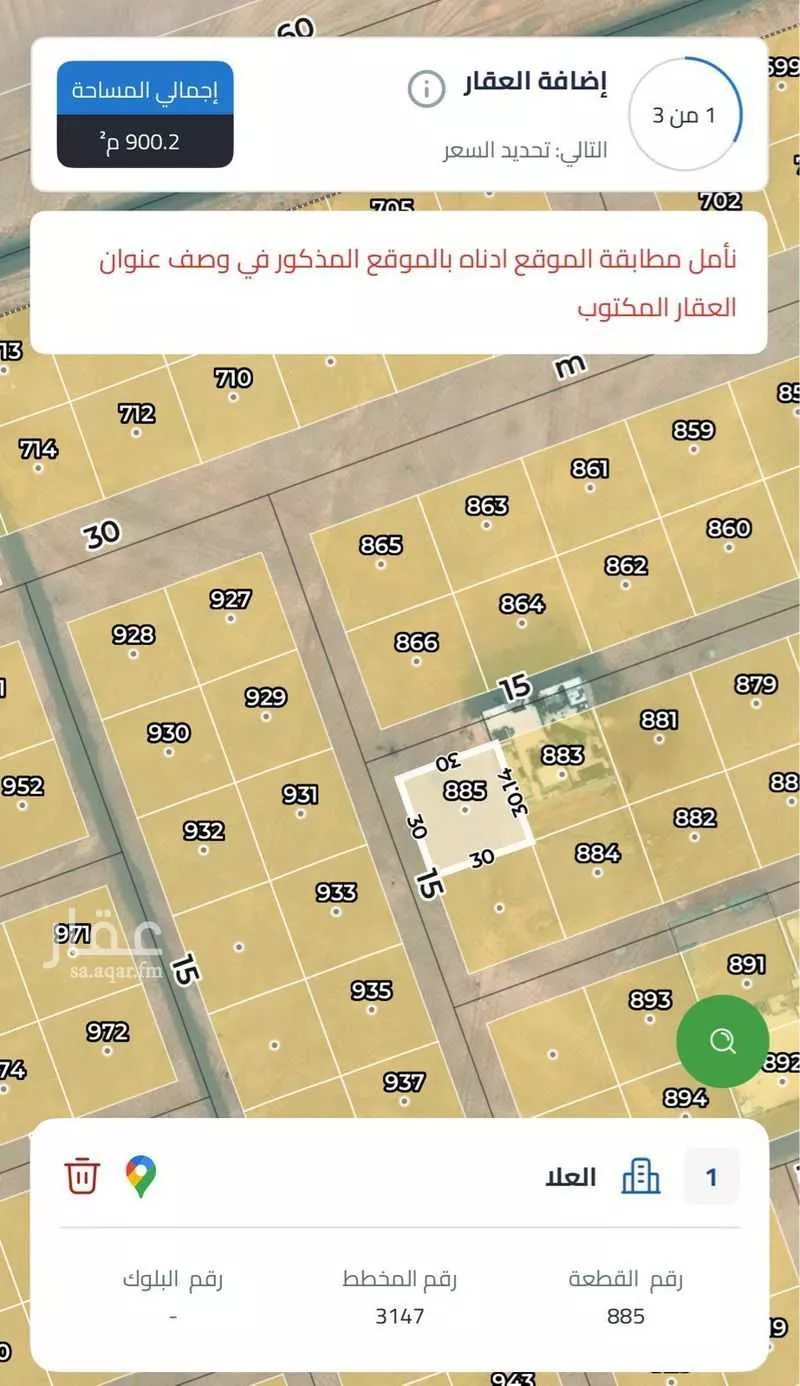Select highlighted plot 885 on the map

point(465,800)
